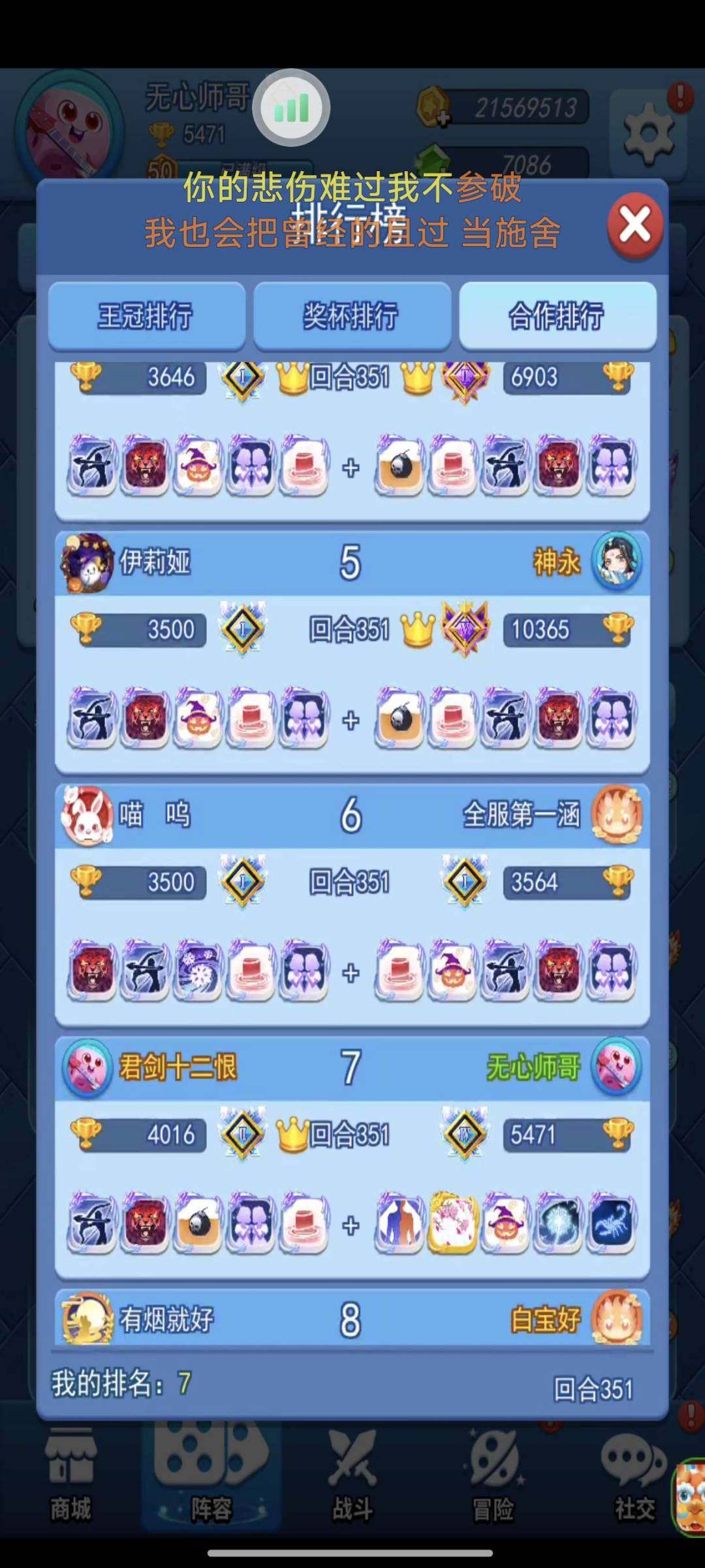Tap the floating green bar-chart icon

tap(291, 108)
